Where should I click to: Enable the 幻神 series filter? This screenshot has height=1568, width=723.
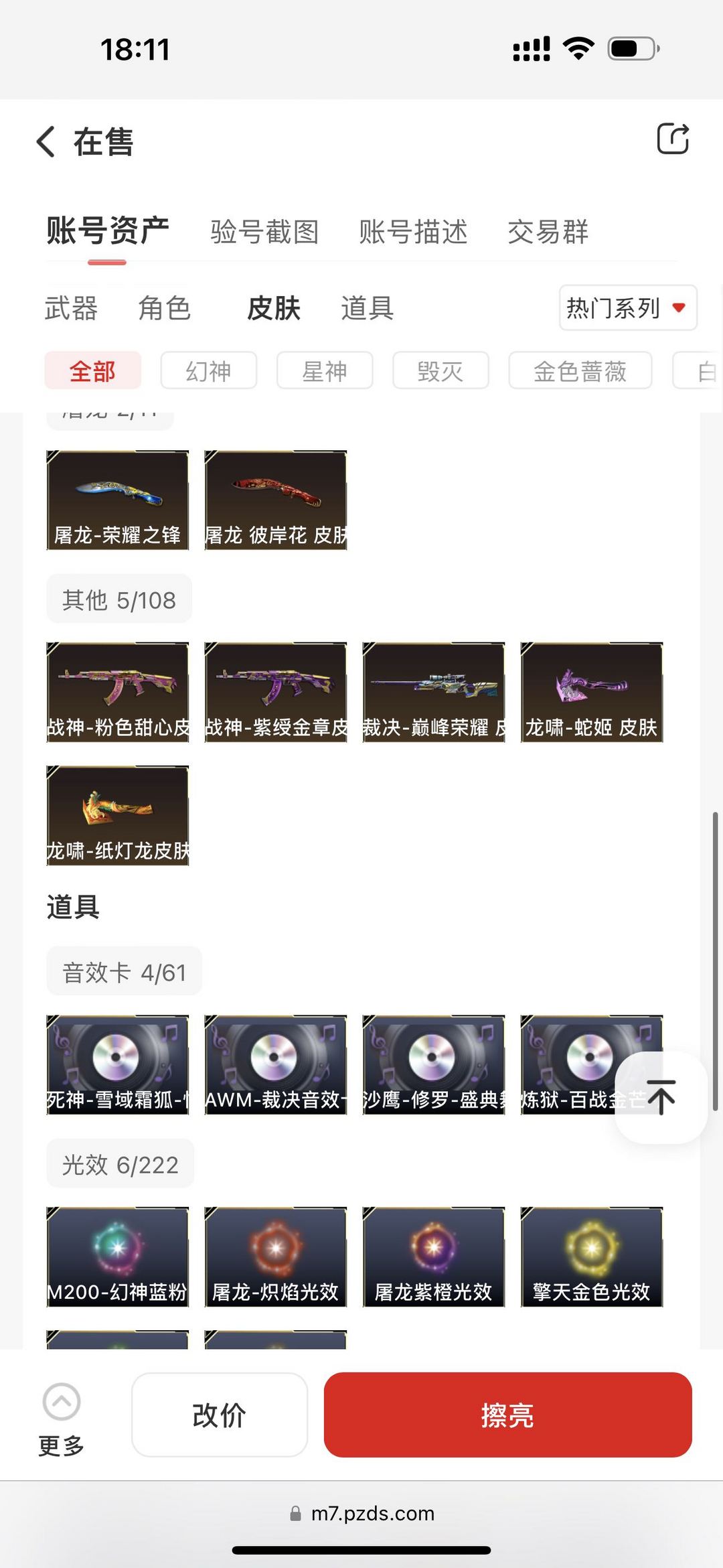[208, 370]
